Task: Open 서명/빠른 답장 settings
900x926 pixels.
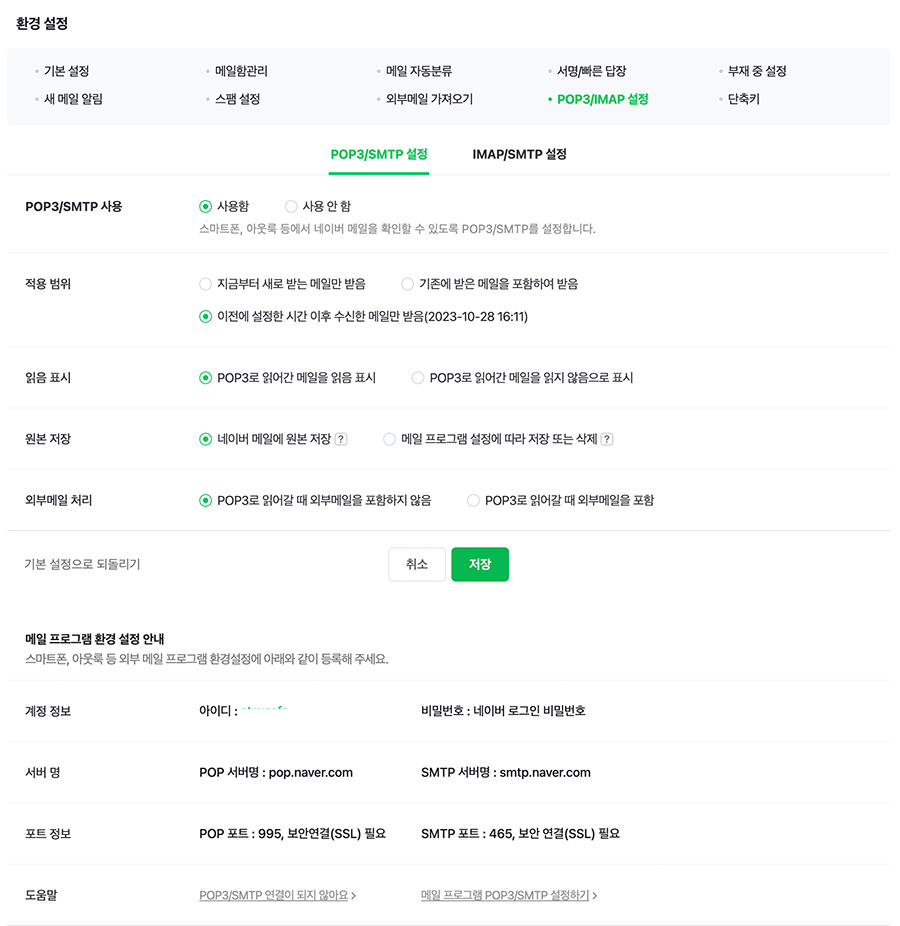Action: click(591, 72)
